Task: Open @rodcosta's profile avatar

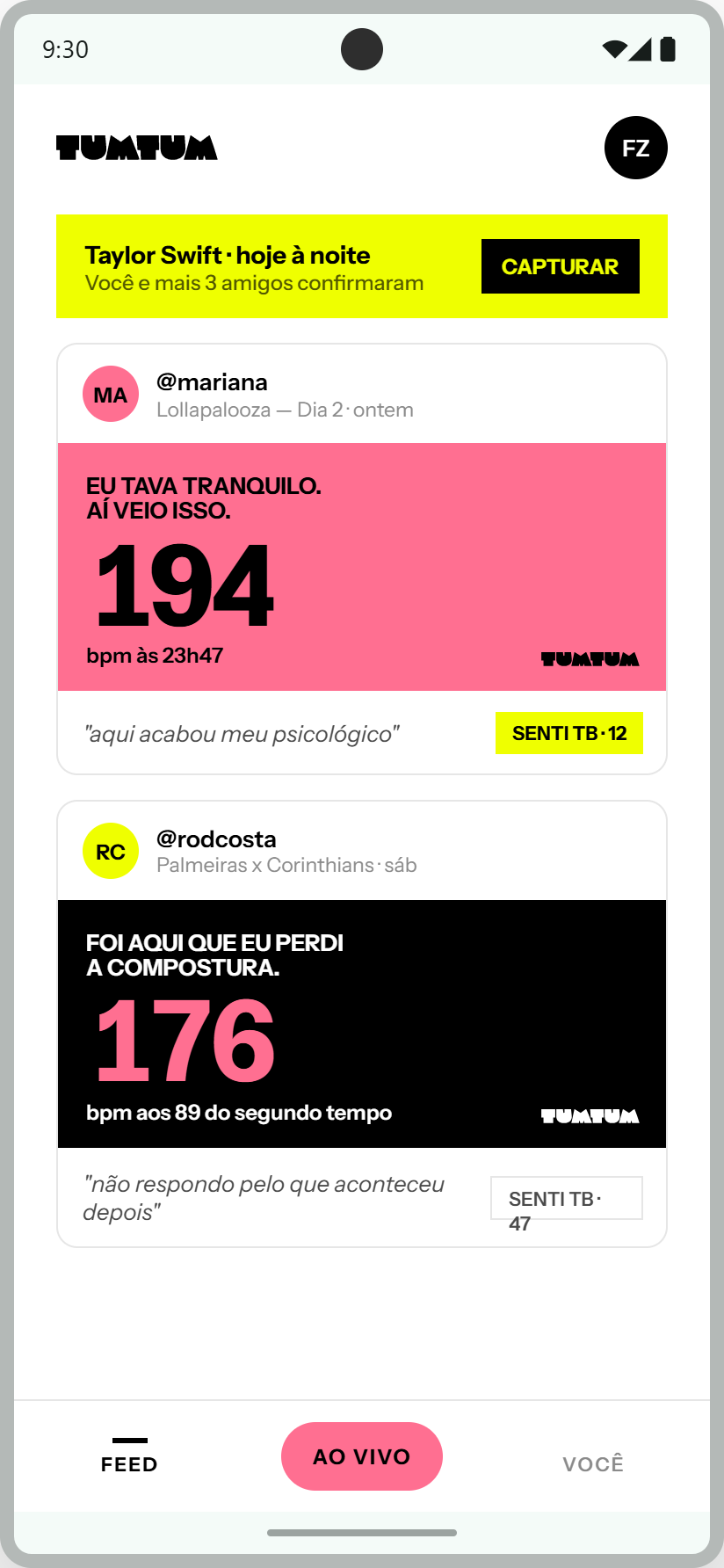Action: click(111, 851)
